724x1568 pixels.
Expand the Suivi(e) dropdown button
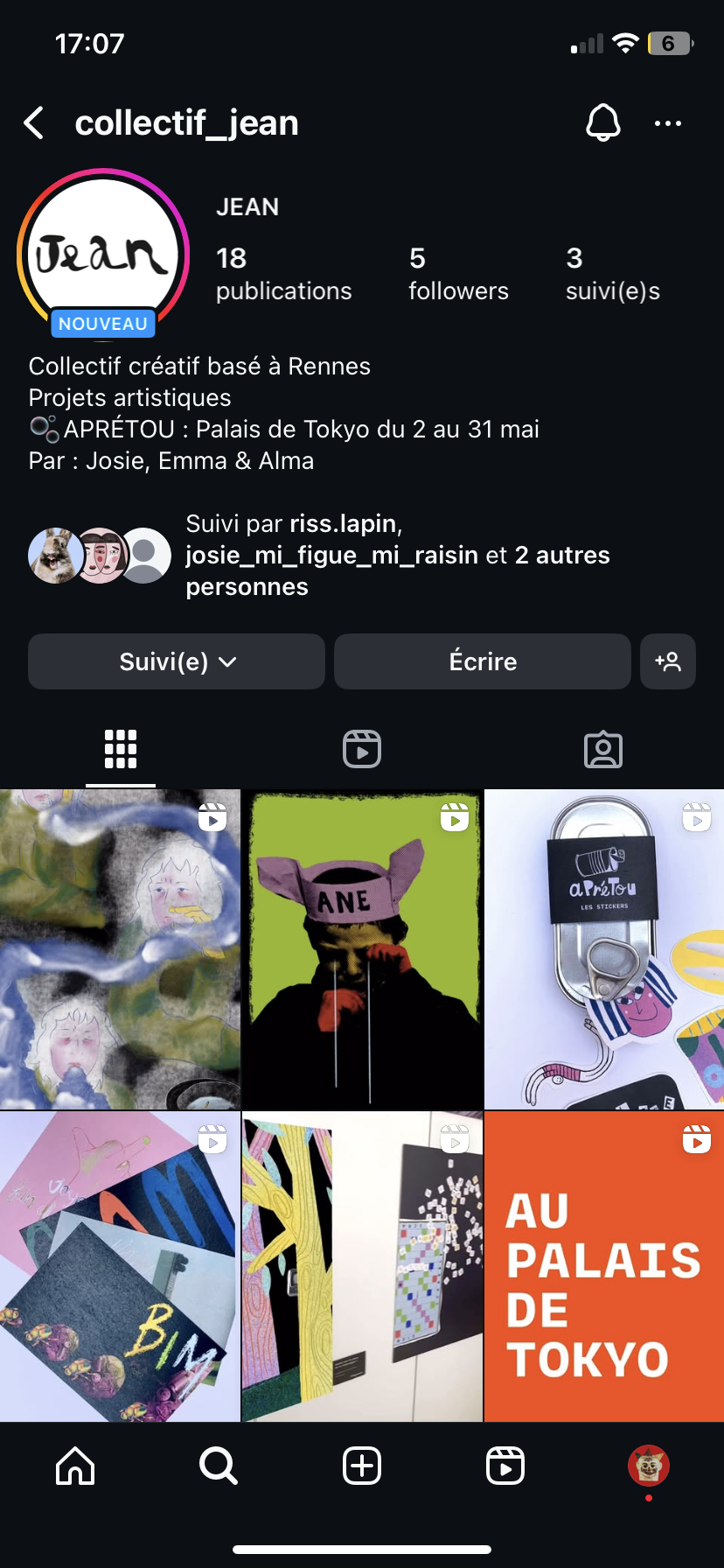pos(177,661)
